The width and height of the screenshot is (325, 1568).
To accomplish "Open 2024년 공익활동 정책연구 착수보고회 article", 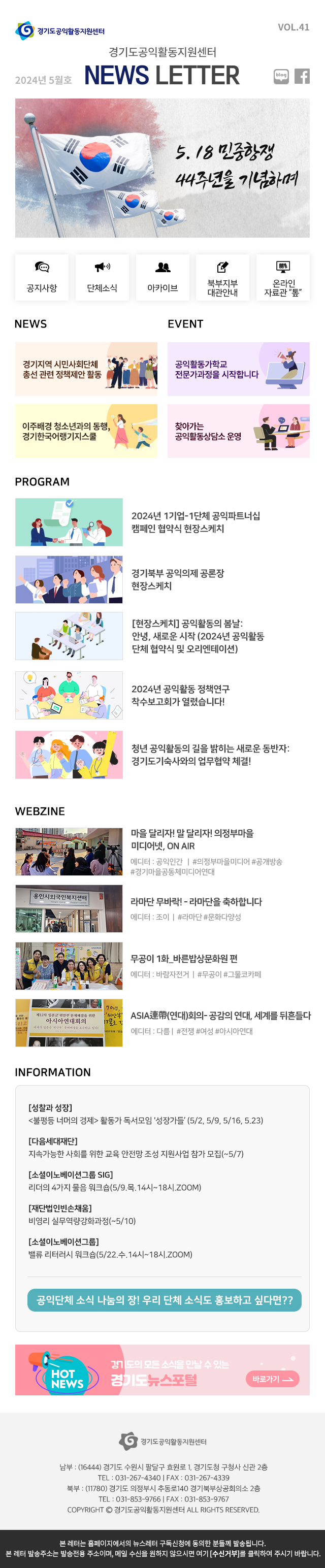I will (x=180, y=695).
